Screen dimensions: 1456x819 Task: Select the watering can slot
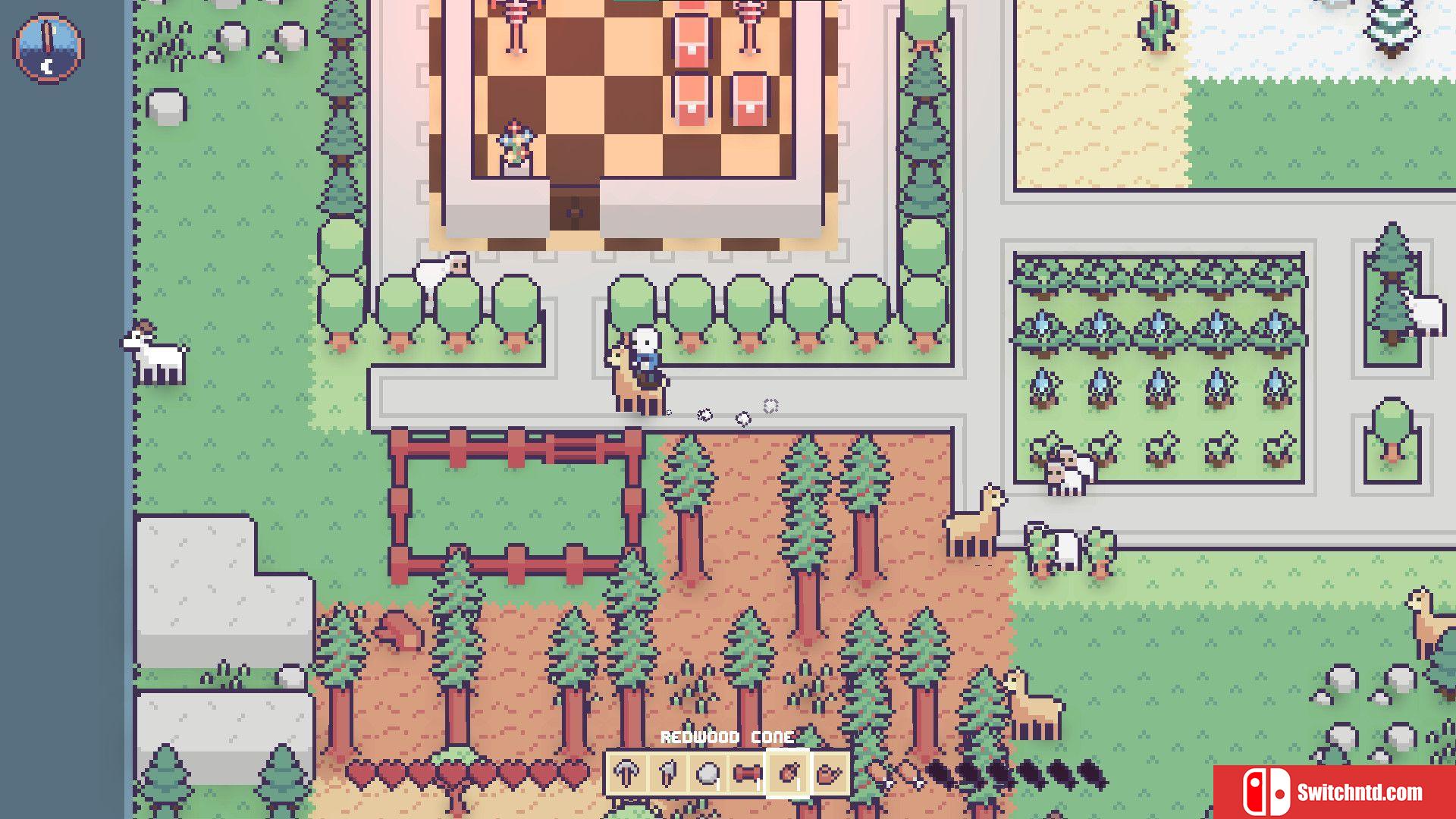click(829, 773)
